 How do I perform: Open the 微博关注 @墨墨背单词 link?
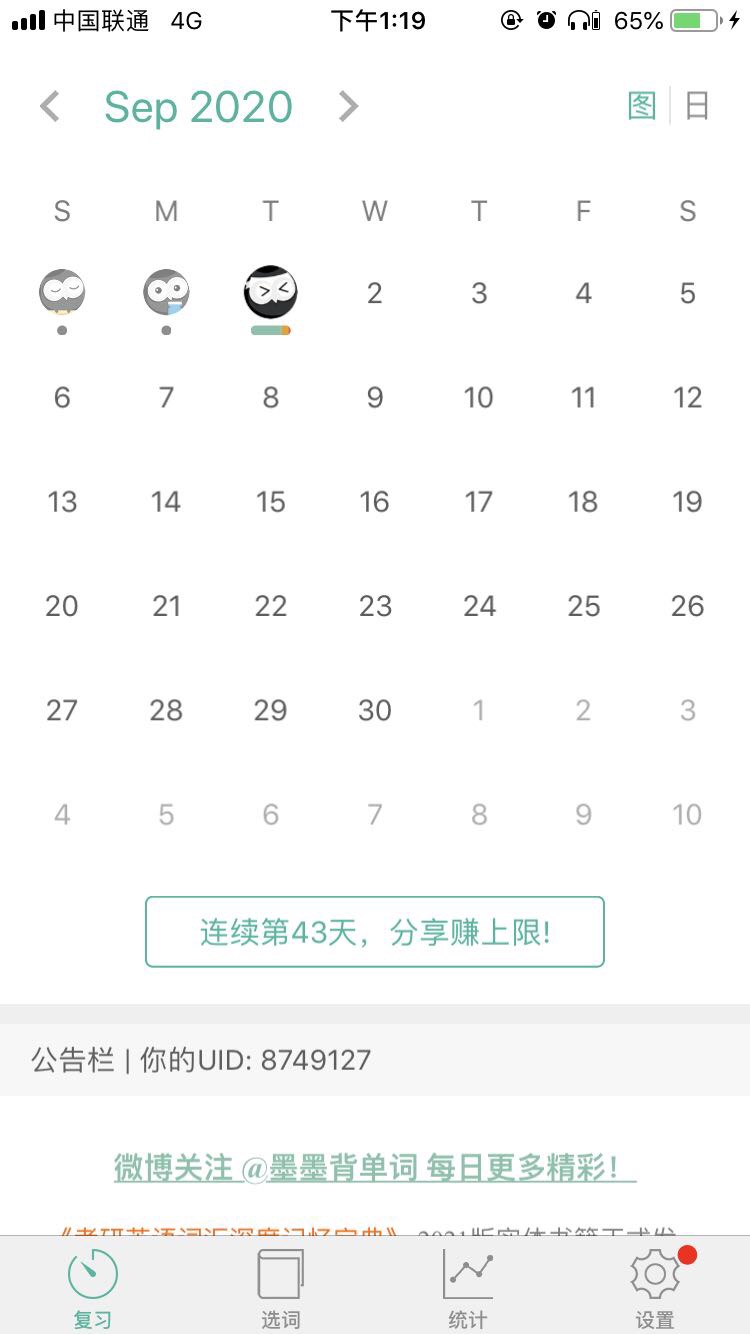click(x=375, y=1167)
